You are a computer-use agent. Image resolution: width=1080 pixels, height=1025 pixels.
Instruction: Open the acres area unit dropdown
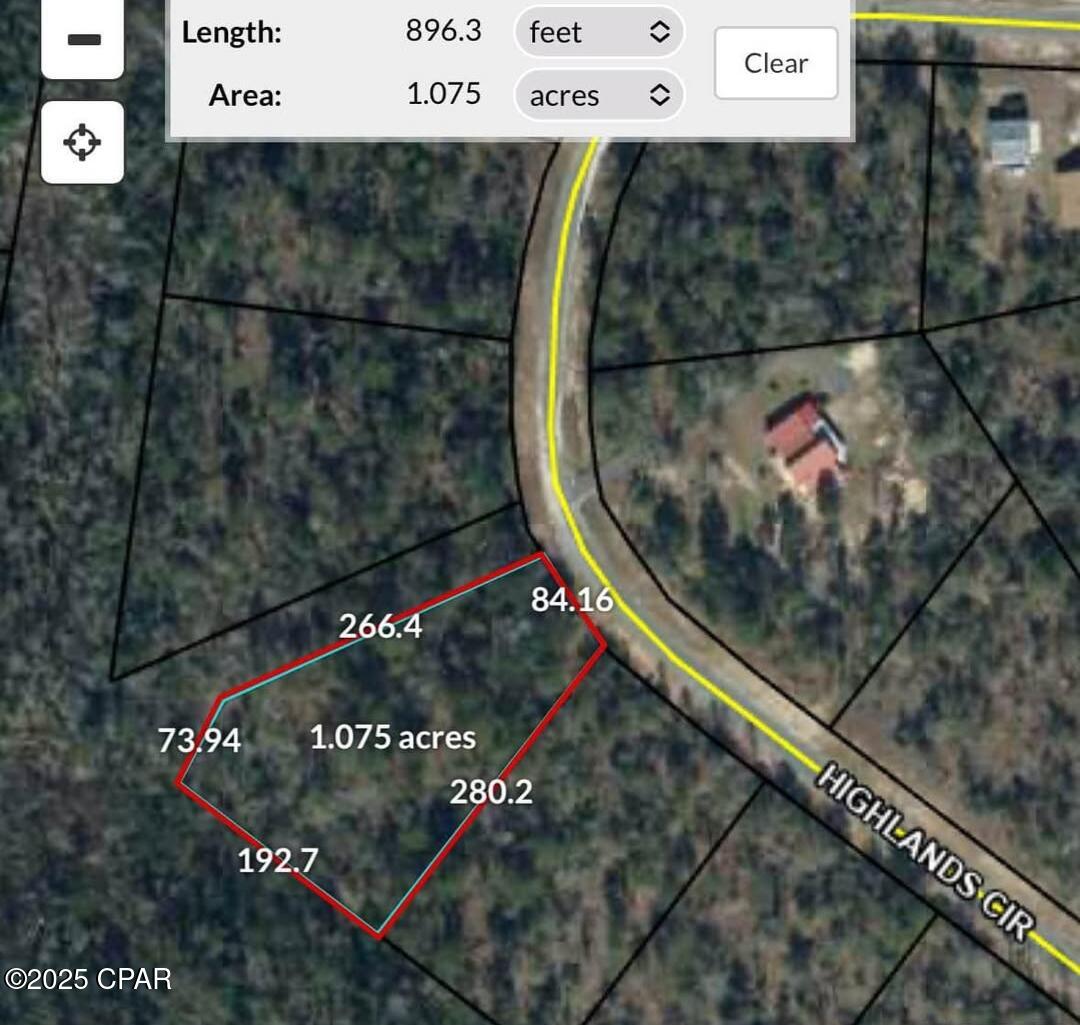point(598,95)
